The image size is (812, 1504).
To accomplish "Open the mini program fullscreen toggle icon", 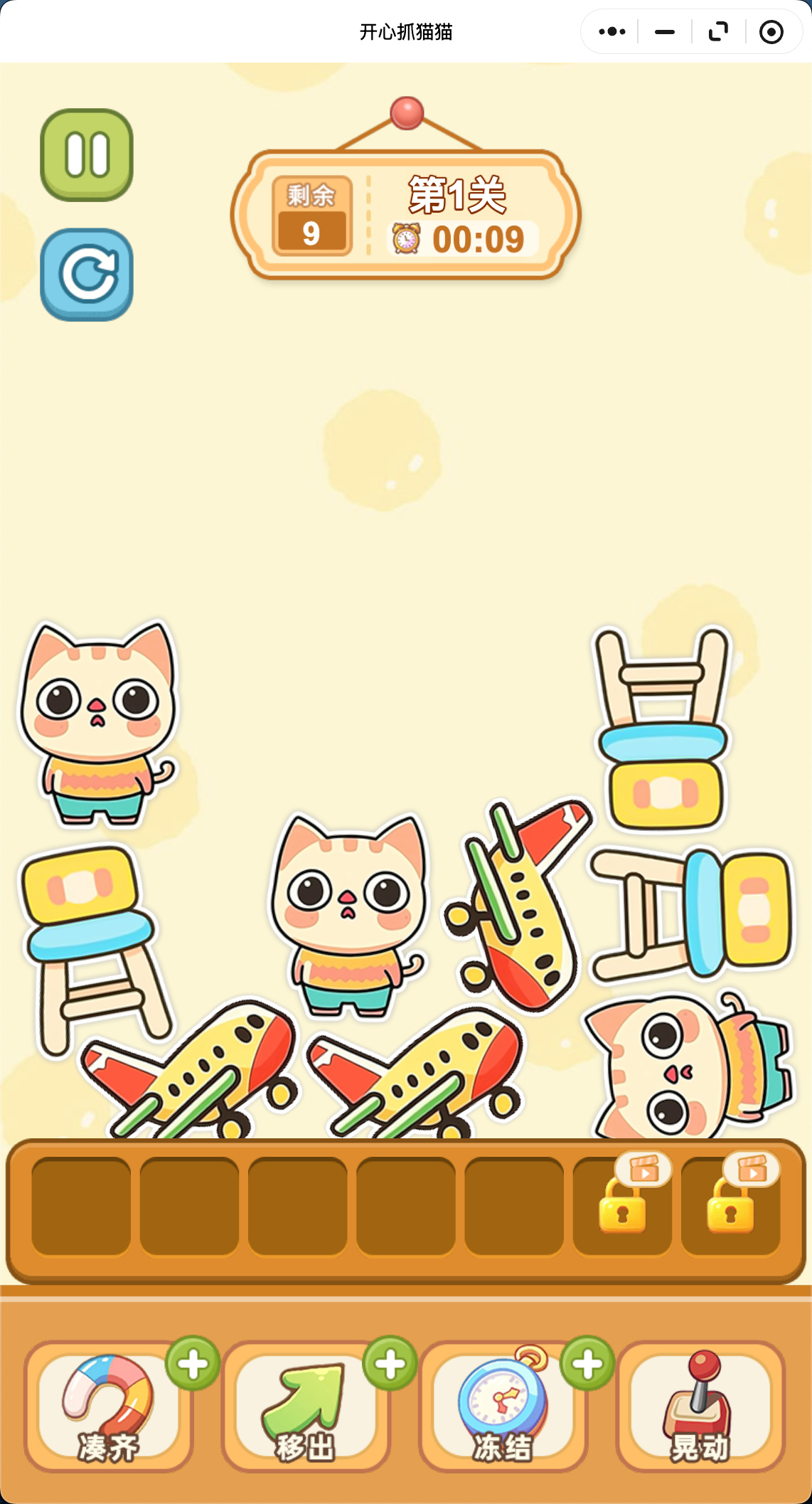I will [x=718, y=32].
